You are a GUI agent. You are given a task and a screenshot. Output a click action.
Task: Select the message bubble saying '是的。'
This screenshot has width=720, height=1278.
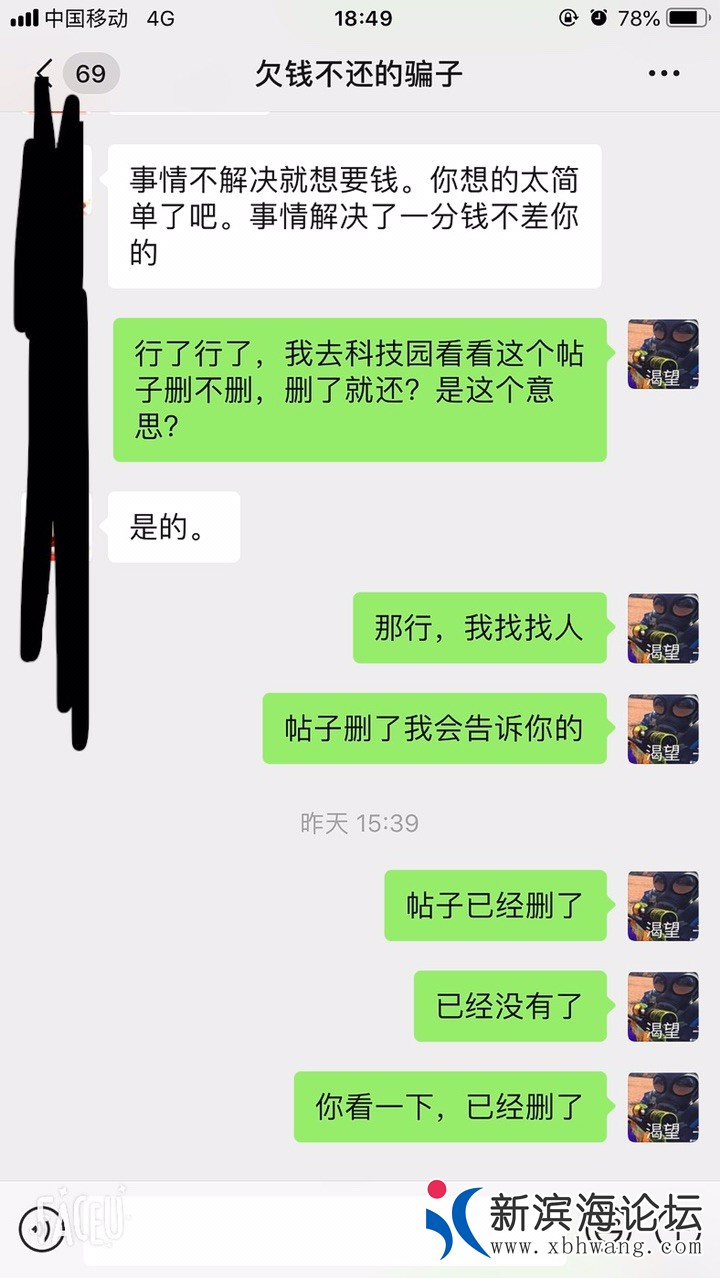(173, 527)
